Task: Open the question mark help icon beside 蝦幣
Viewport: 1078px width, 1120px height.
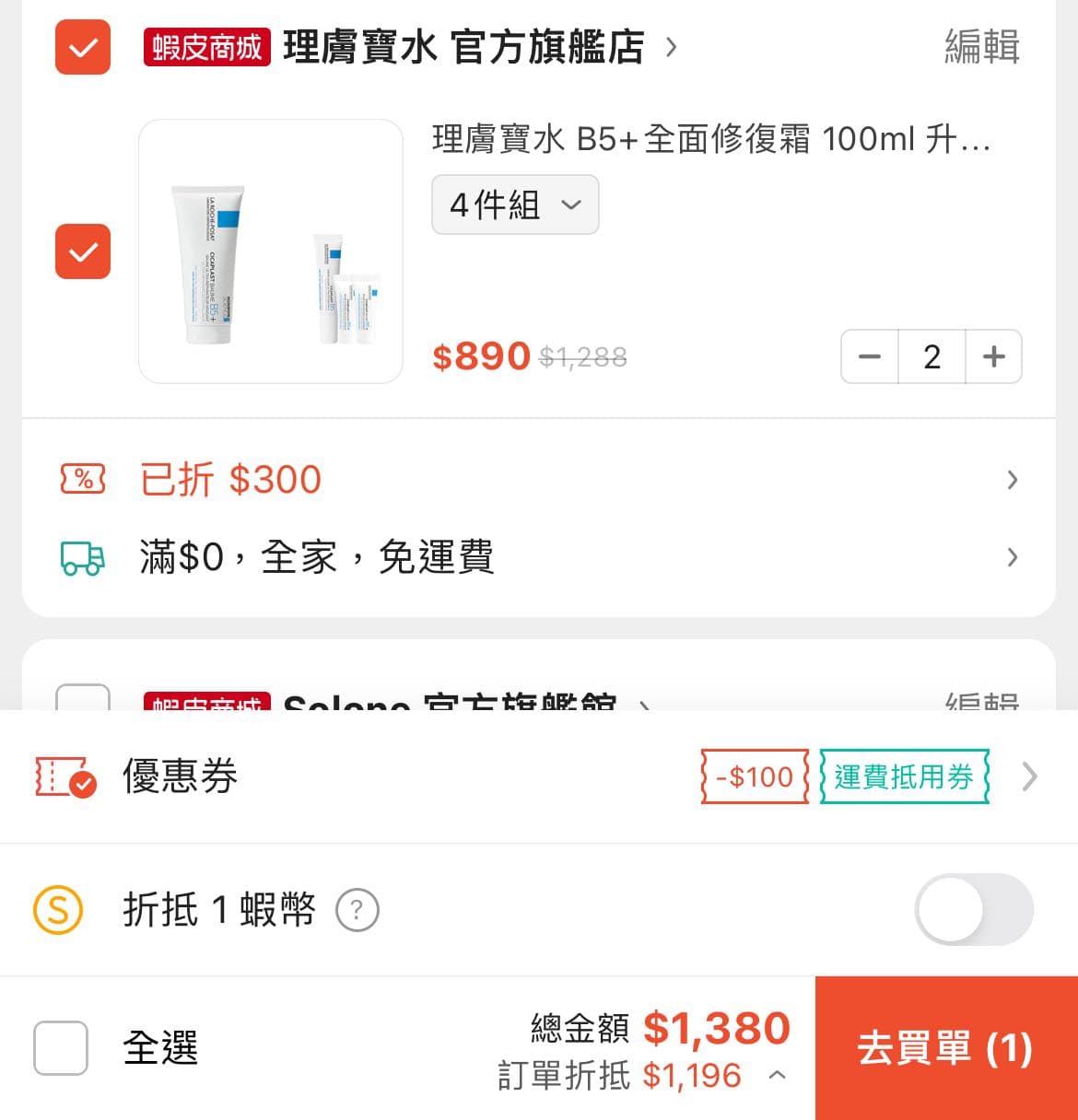Action: coord(357,910)
